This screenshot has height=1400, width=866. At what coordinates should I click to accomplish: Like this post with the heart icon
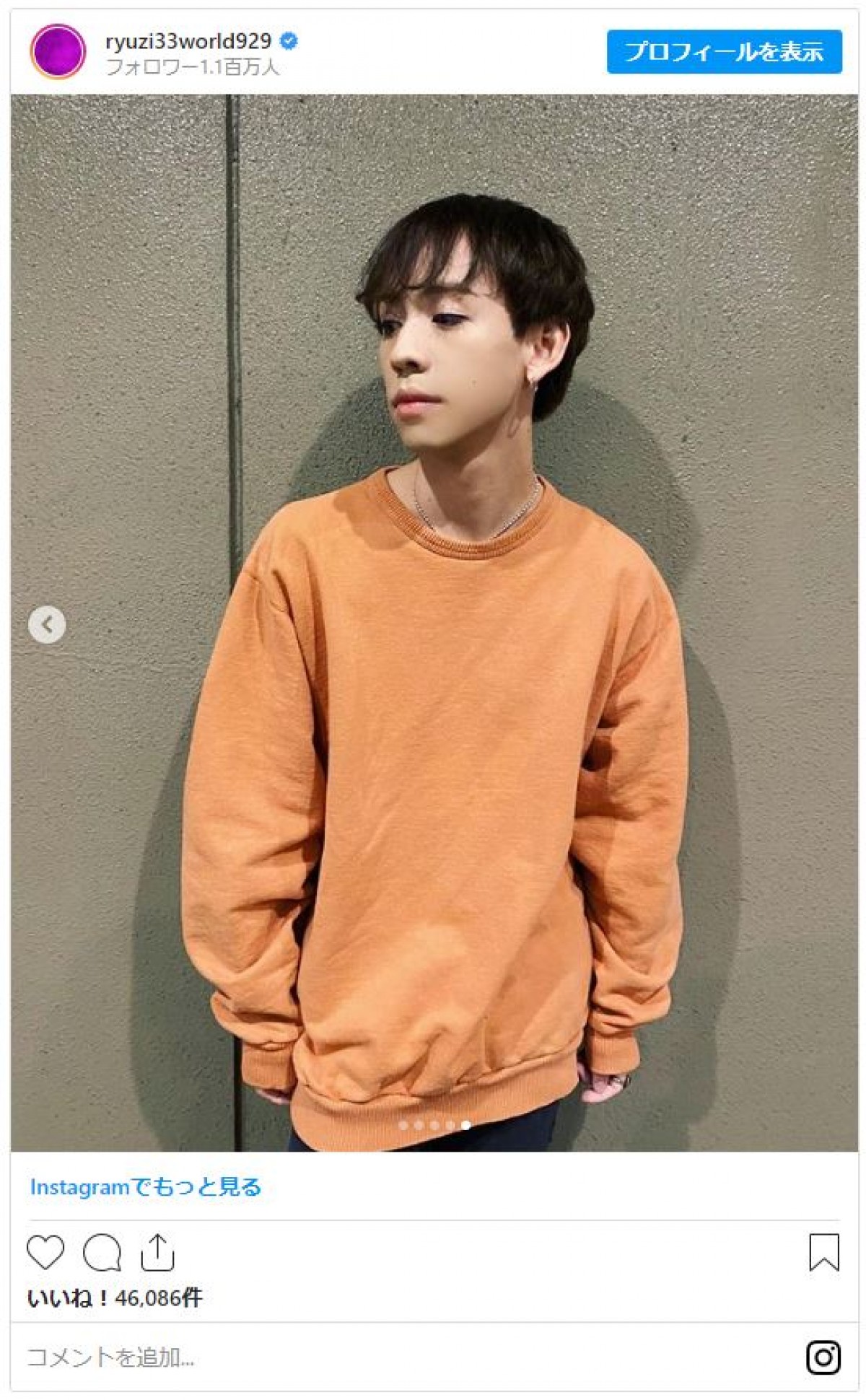[45, 1252]
